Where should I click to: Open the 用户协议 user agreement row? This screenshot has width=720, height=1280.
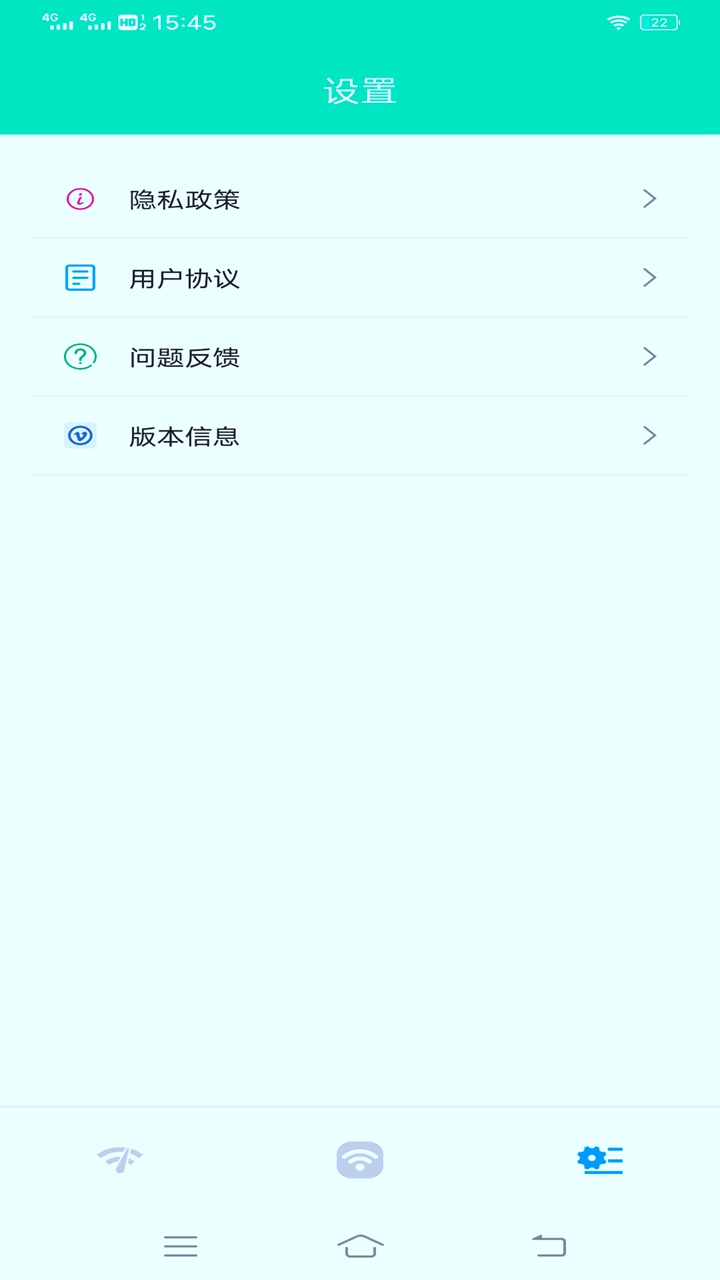coord(360,278)
